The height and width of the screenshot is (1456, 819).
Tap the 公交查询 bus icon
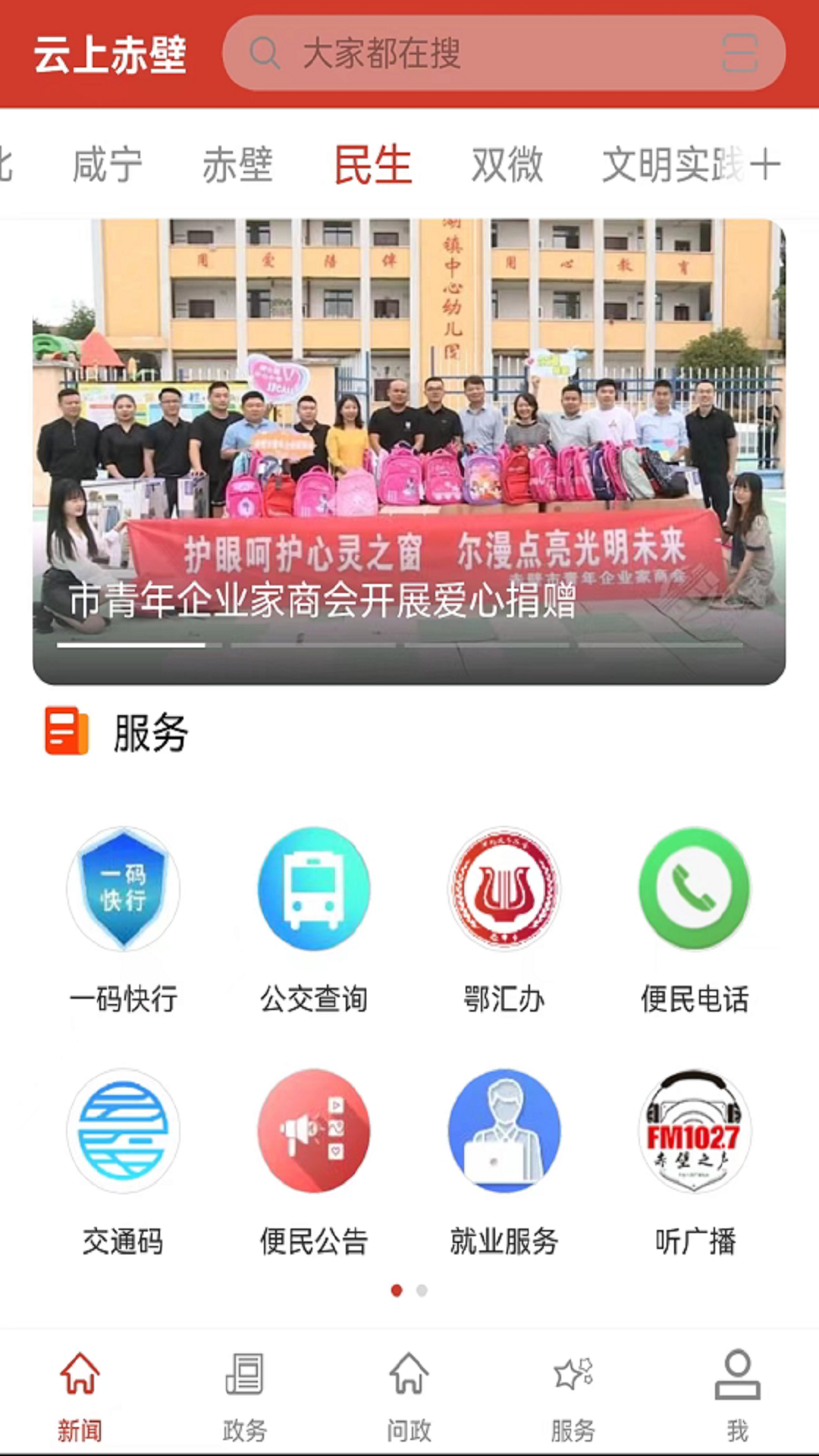pyautogui.click(x=314, y=893)
